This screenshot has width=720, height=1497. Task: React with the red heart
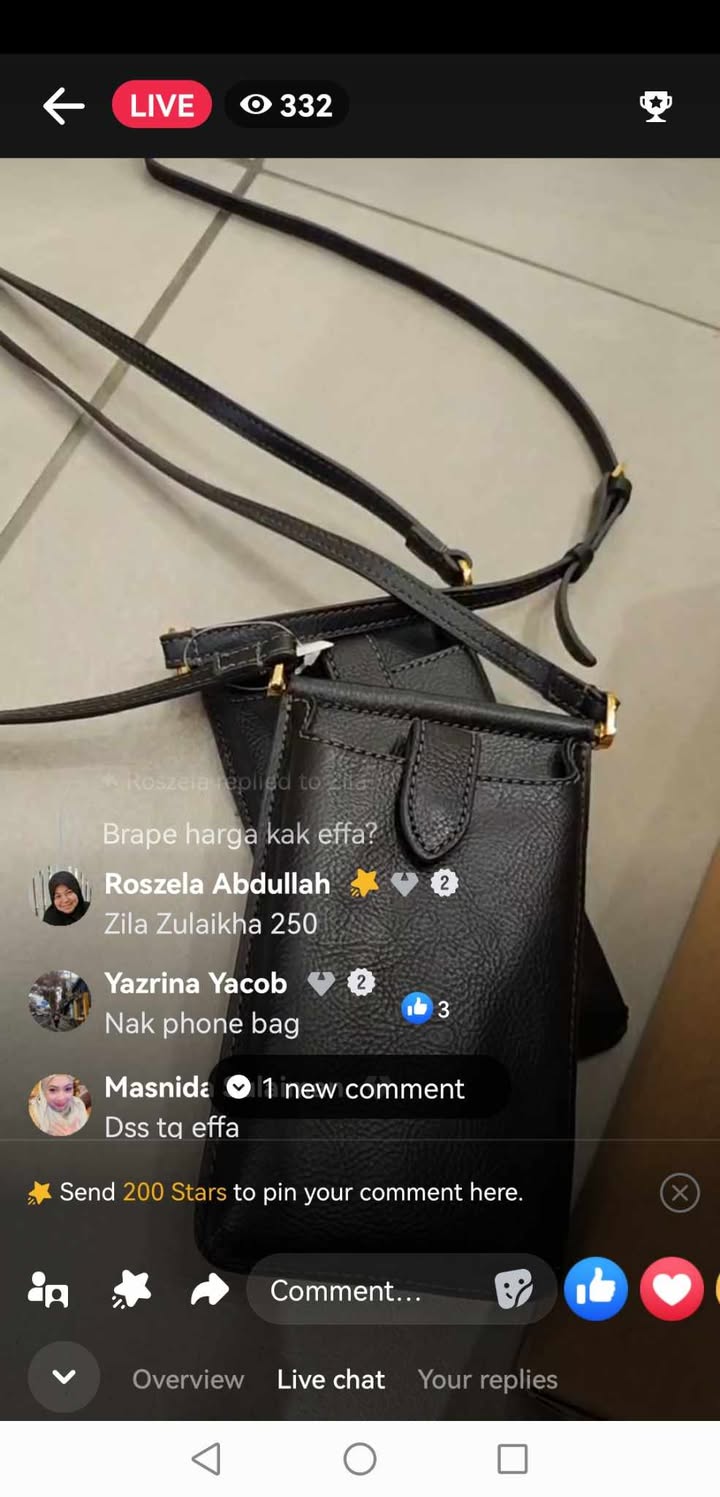coord(671,1289)
